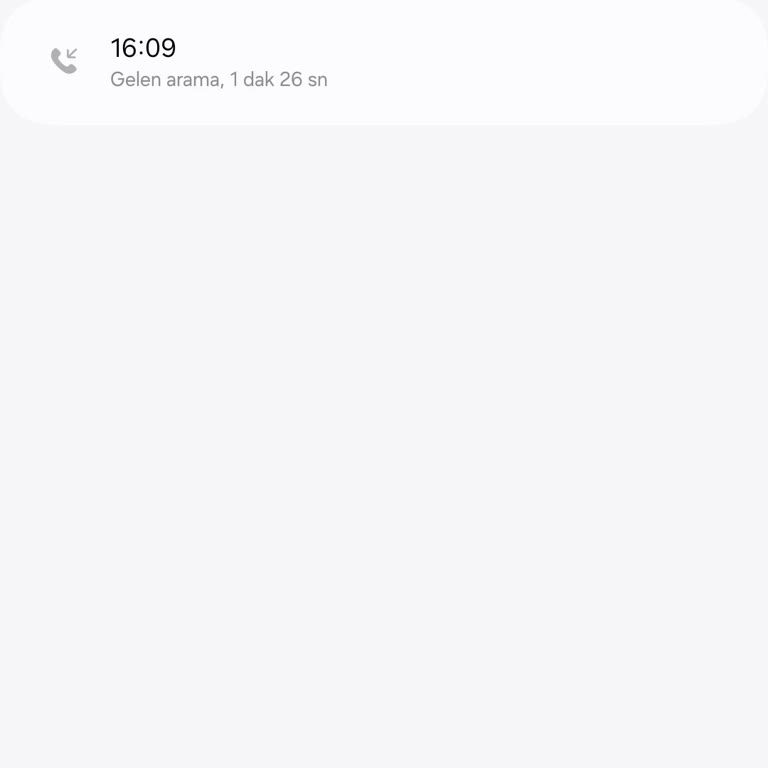Open the 16:09 incoming call entry
Image resolution: width=768 pixels, height=768 pixels.
coord(384,62)
